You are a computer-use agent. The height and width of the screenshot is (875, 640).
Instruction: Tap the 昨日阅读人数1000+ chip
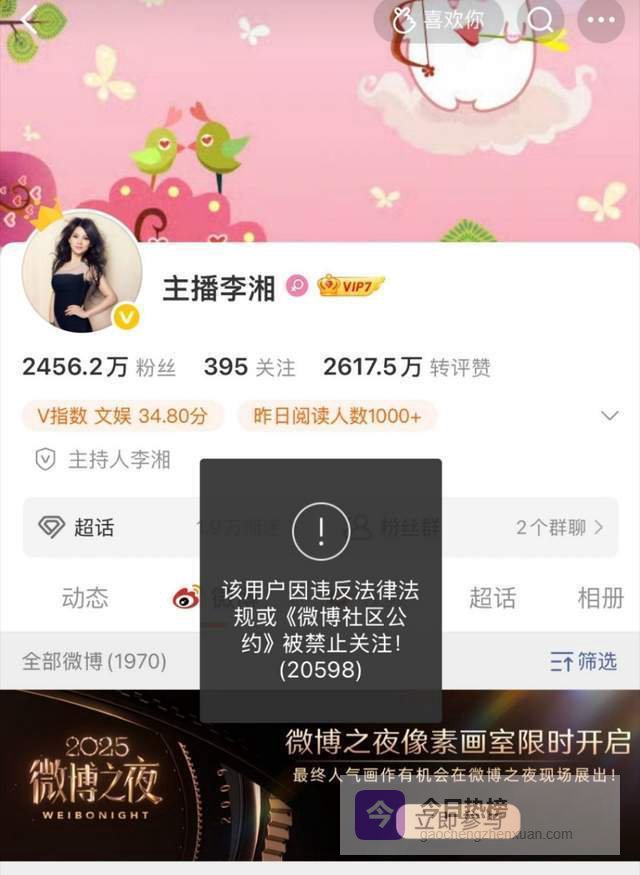coord(337,415)
